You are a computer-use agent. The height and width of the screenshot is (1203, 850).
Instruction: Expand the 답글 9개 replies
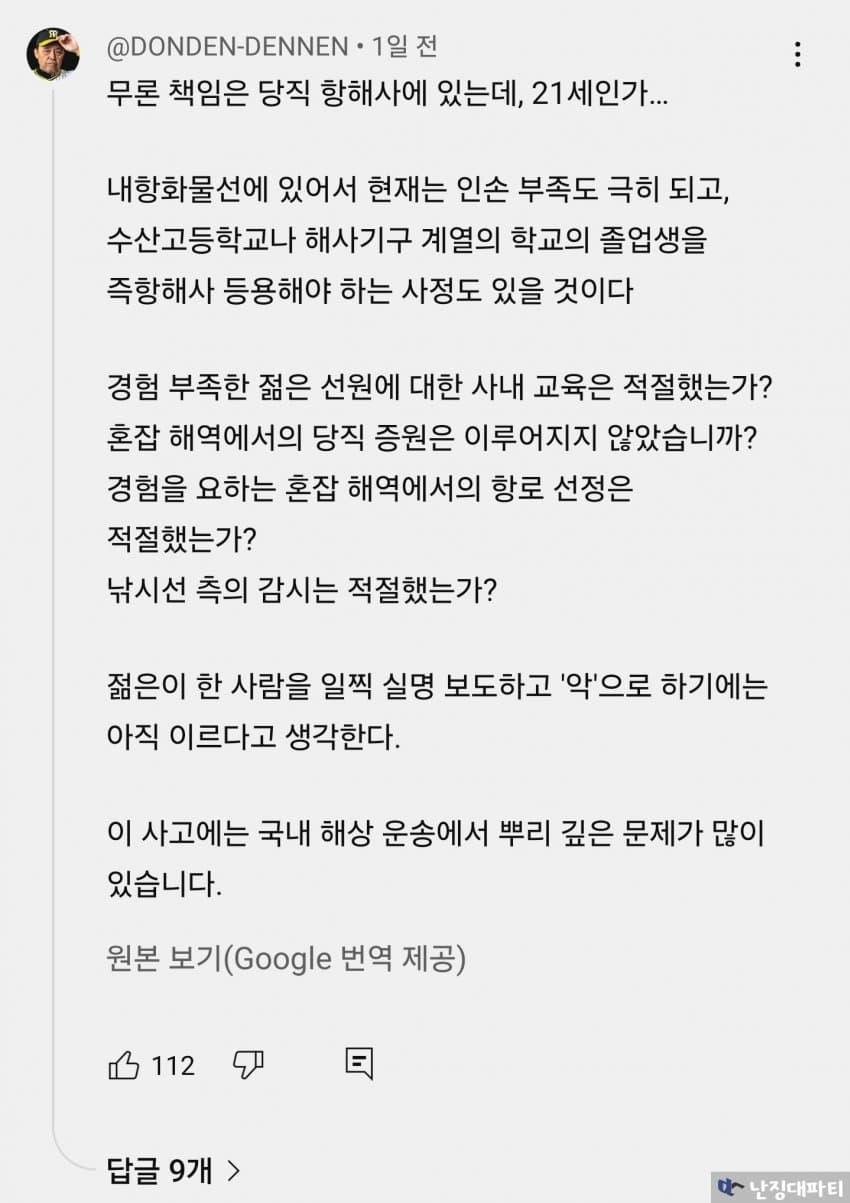(x=174, y=1169)
